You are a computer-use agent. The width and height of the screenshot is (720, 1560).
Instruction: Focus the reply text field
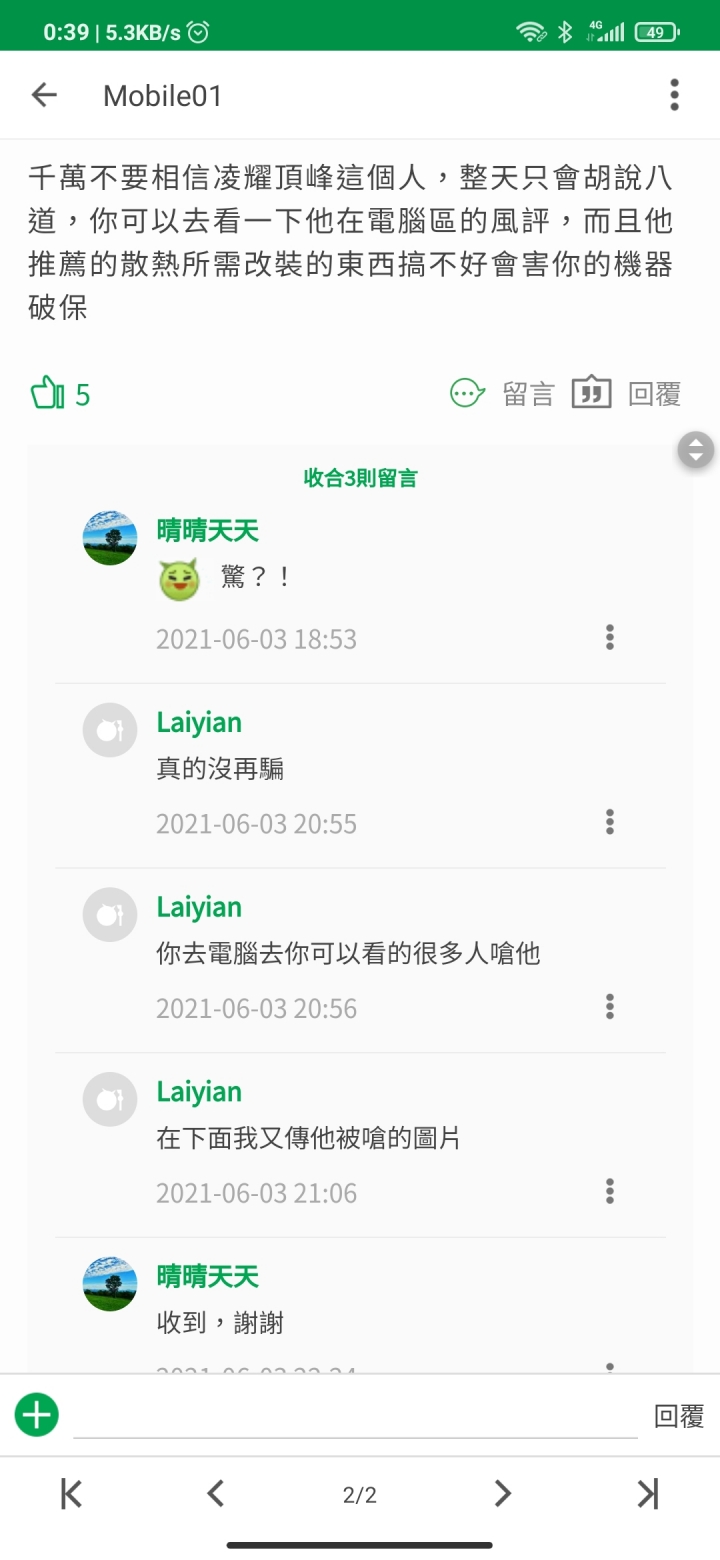355,1415
